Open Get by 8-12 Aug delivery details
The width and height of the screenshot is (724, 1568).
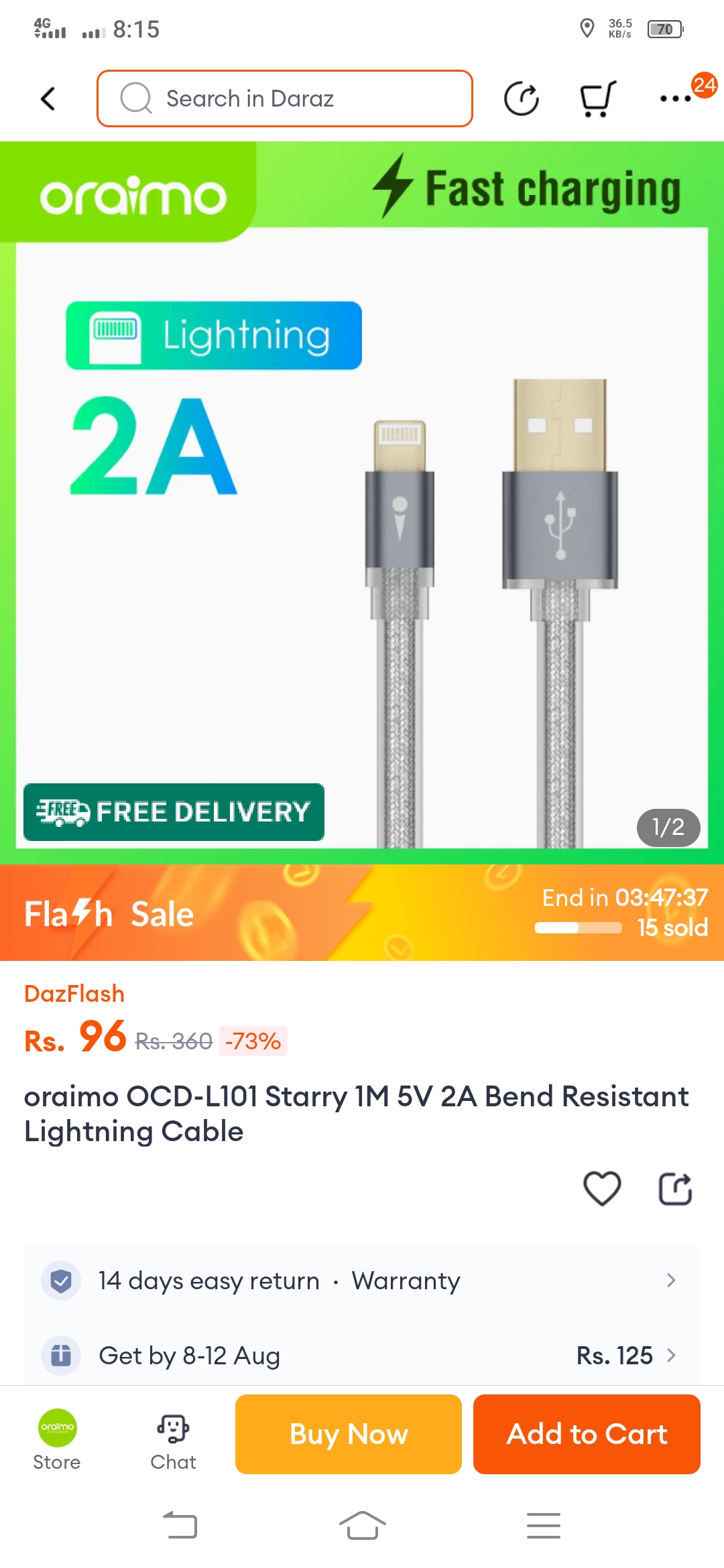point(362,1355)
